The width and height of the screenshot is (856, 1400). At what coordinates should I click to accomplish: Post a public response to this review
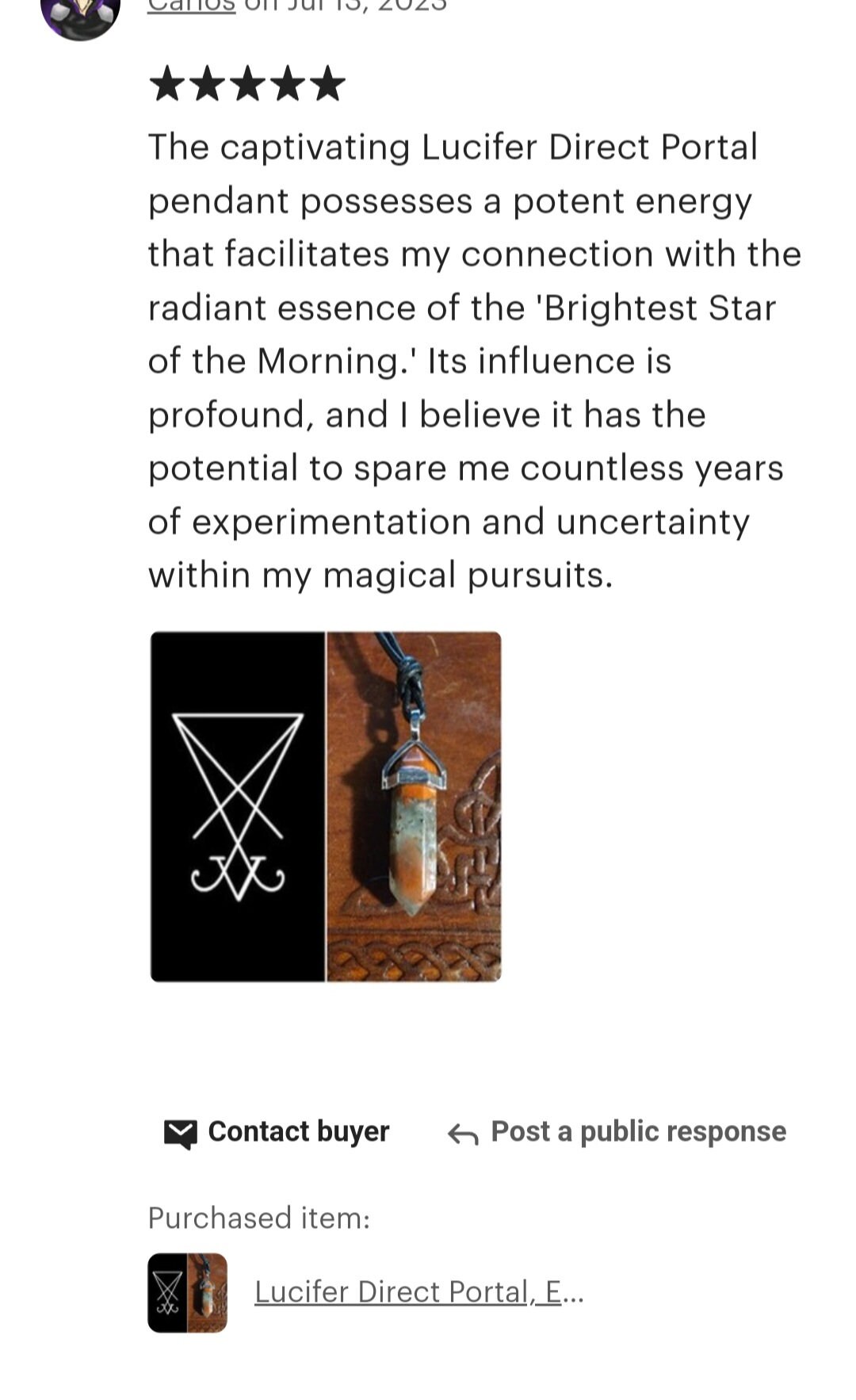[617, 1132]
